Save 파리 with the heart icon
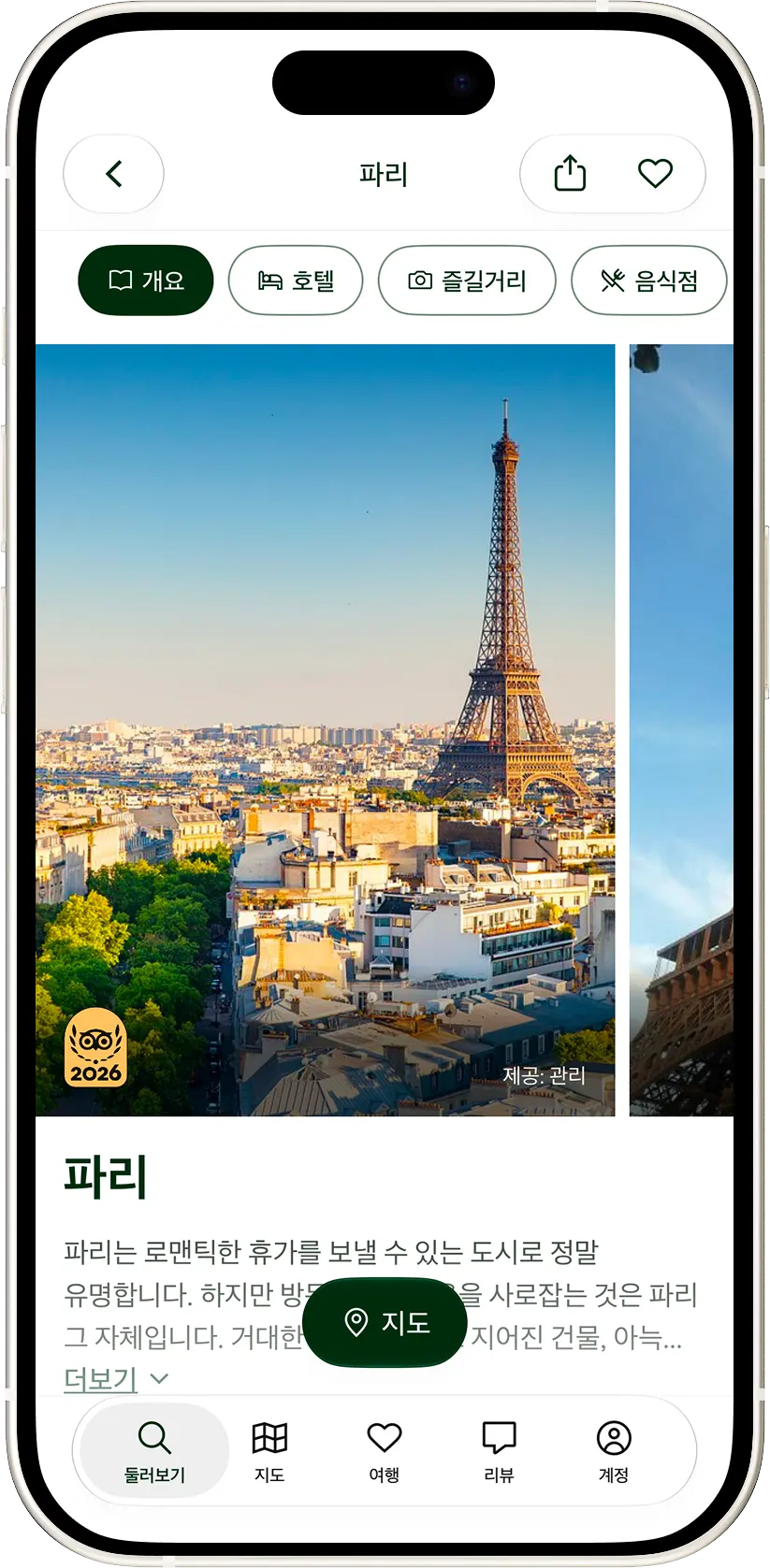Image resolution: width=770 pixels, height=1568 pixels. 655,173
